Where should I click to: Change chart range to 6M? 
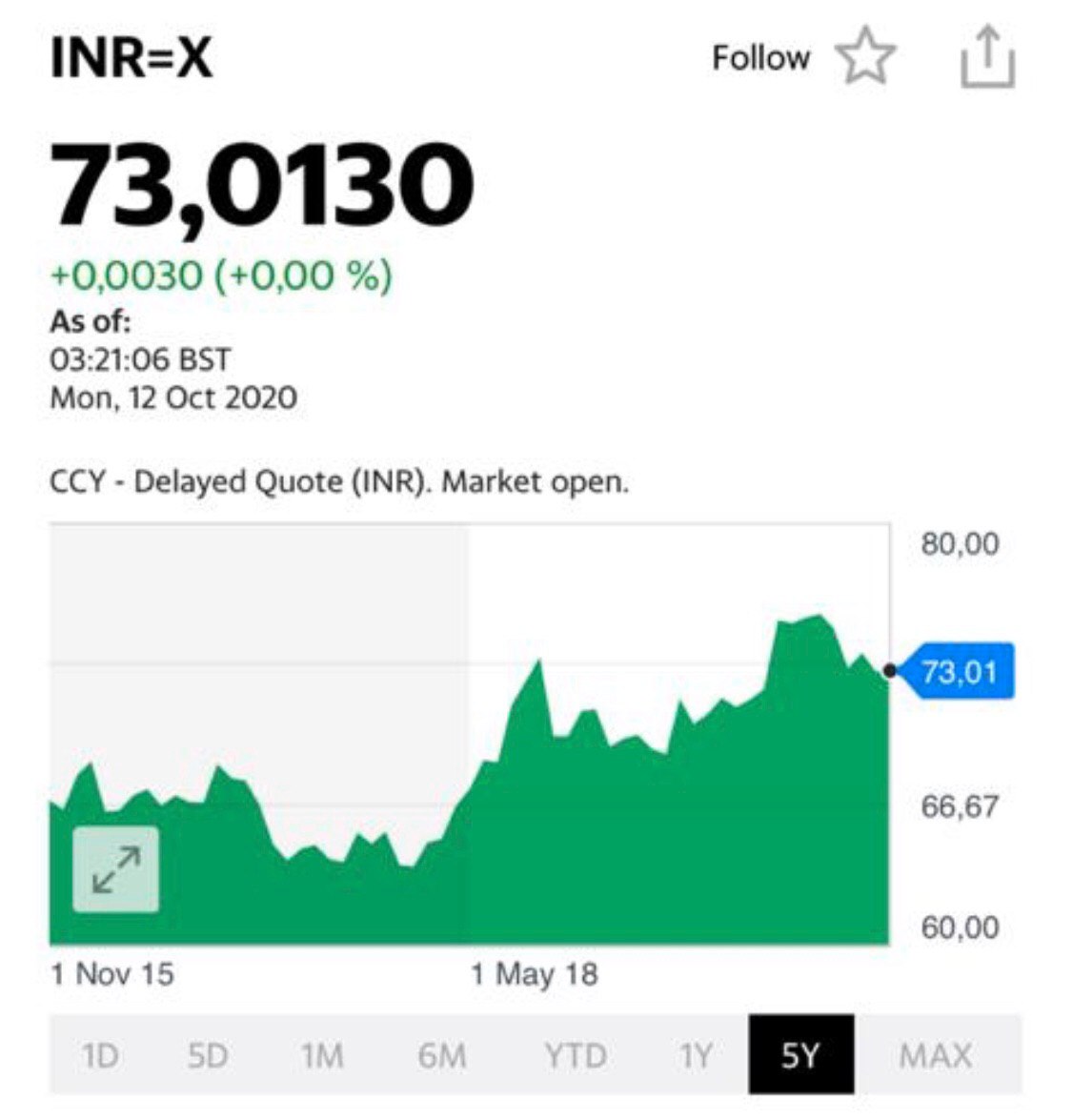tap(441, 1055)
